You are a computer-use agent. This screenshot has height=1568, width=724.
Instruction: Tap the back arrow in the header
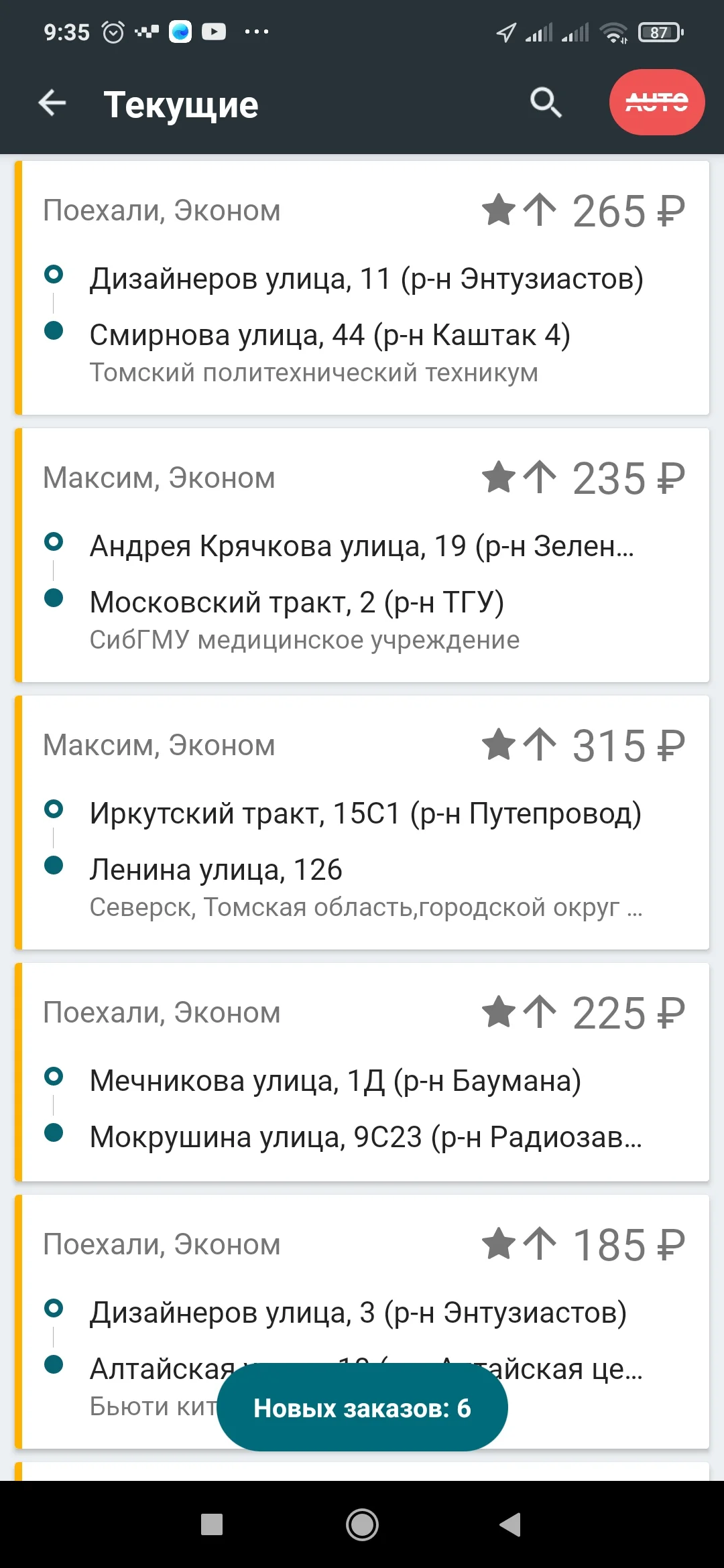[51, 102]
